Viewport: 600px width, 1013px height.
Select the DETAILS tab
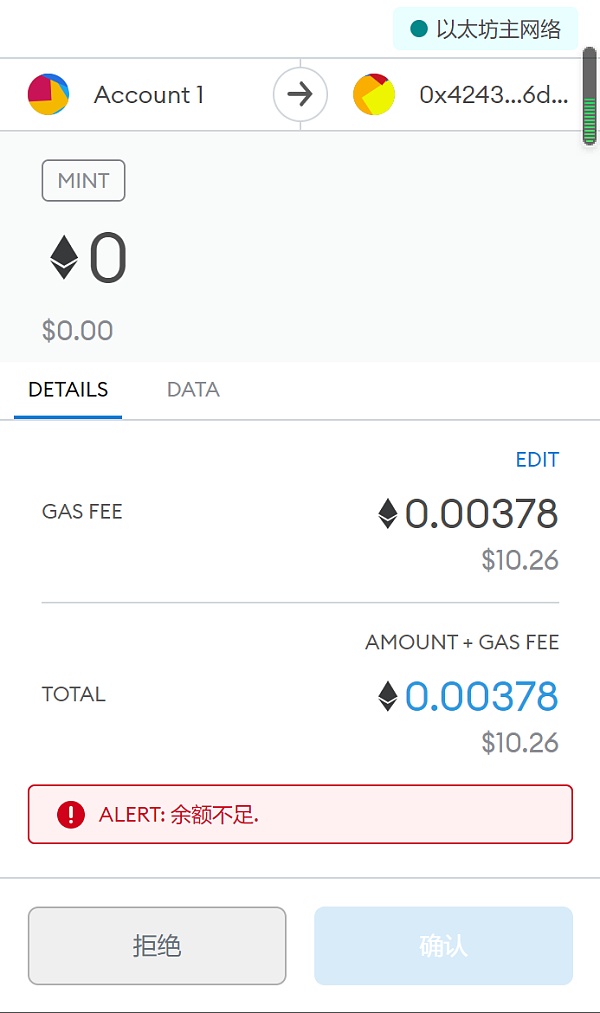point(68,390)
